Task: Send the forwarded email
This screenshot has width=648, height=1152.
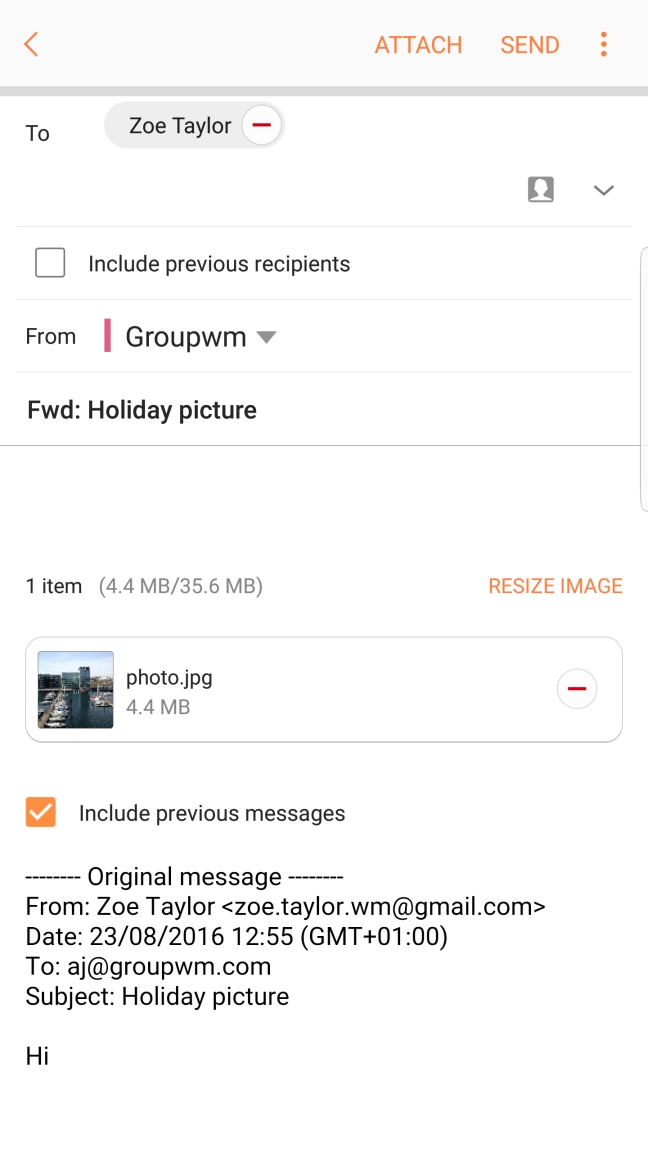Action: (x=529, y=45)
